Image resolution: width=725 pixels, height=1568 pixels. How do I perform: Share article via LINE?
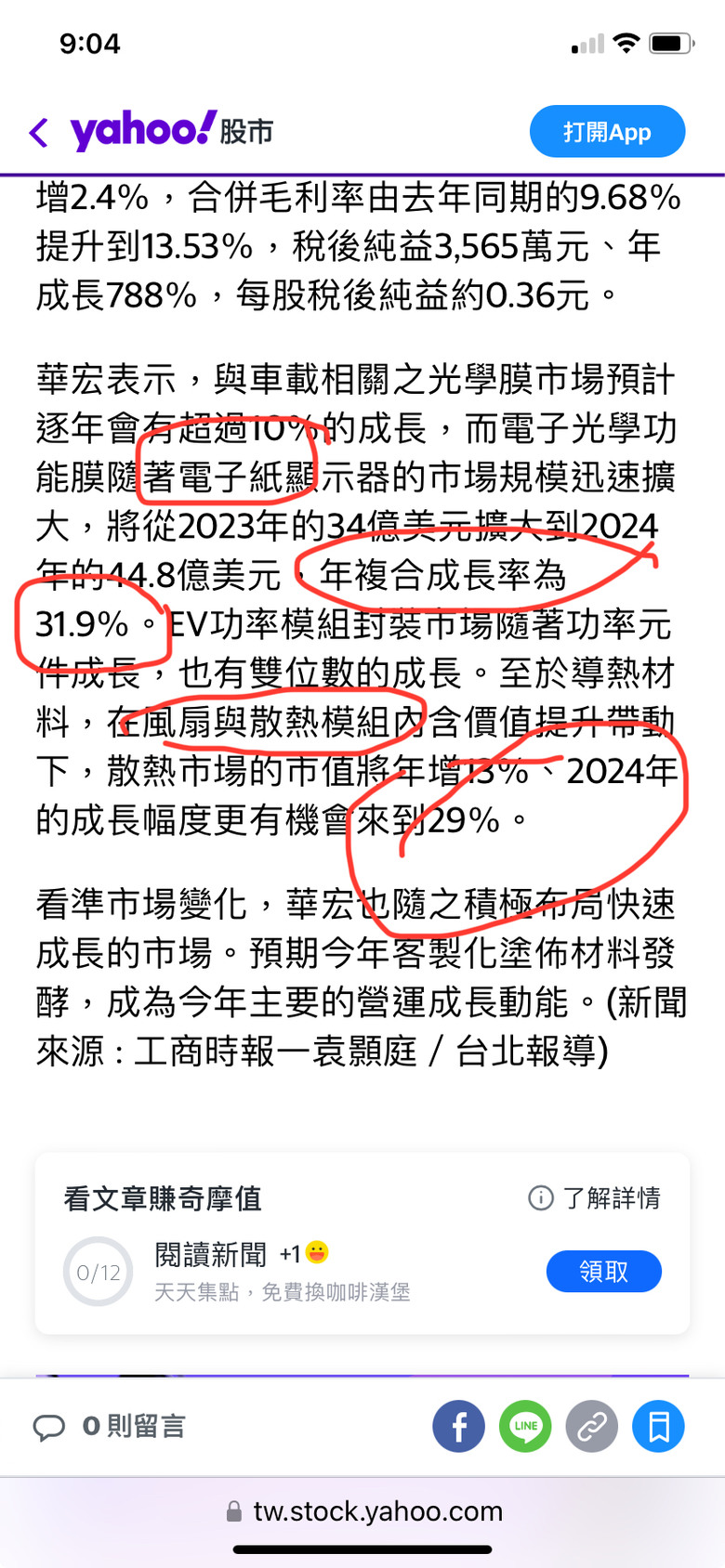(525, 1426)
